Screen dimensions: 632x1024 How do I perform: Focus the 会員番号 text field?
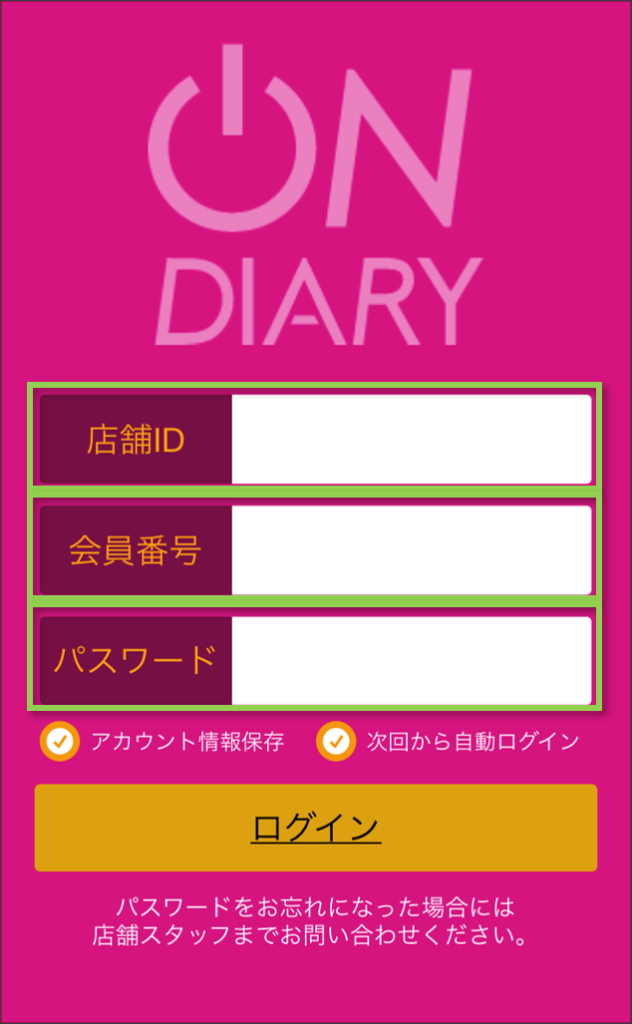click(411, 550)
